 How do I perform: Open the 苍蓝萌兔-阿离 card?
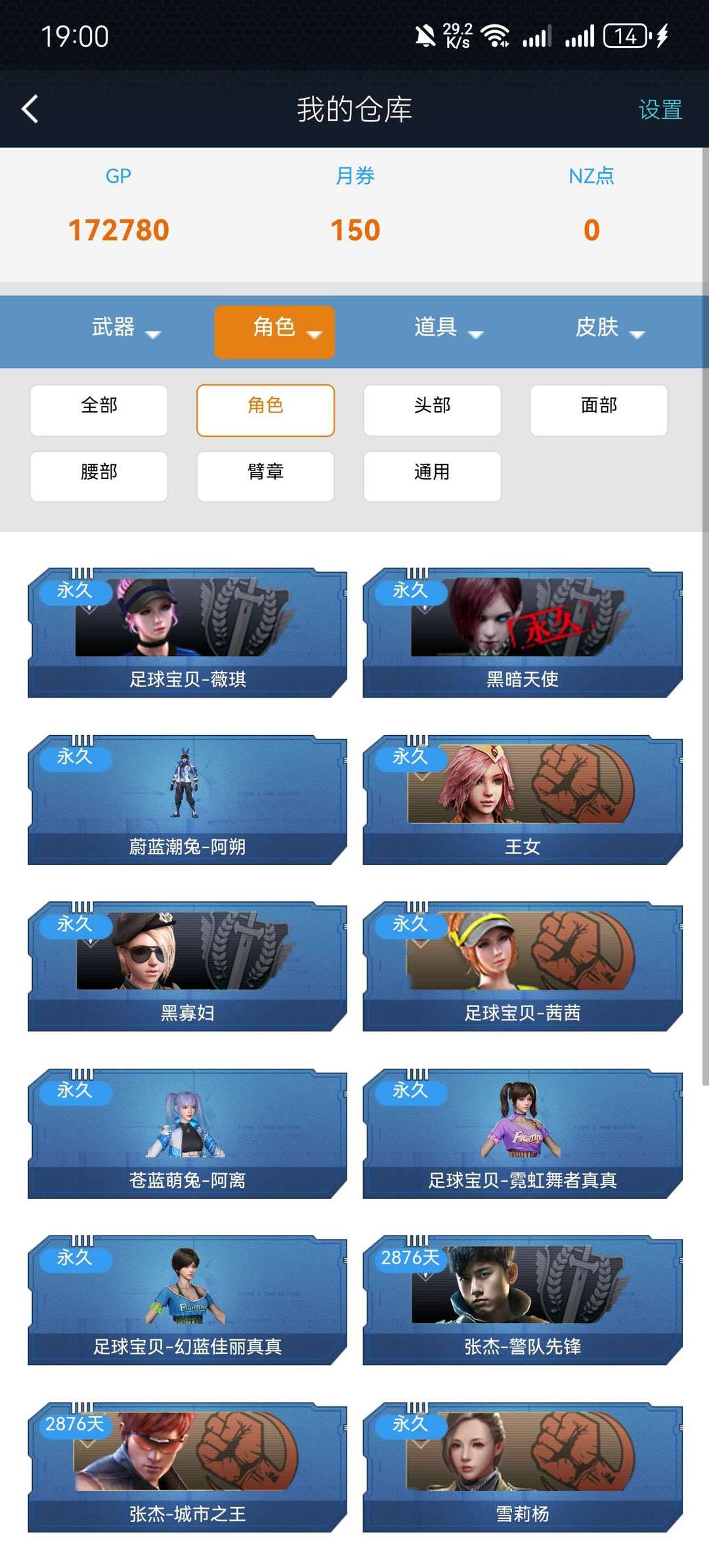tap(187, 1133)
